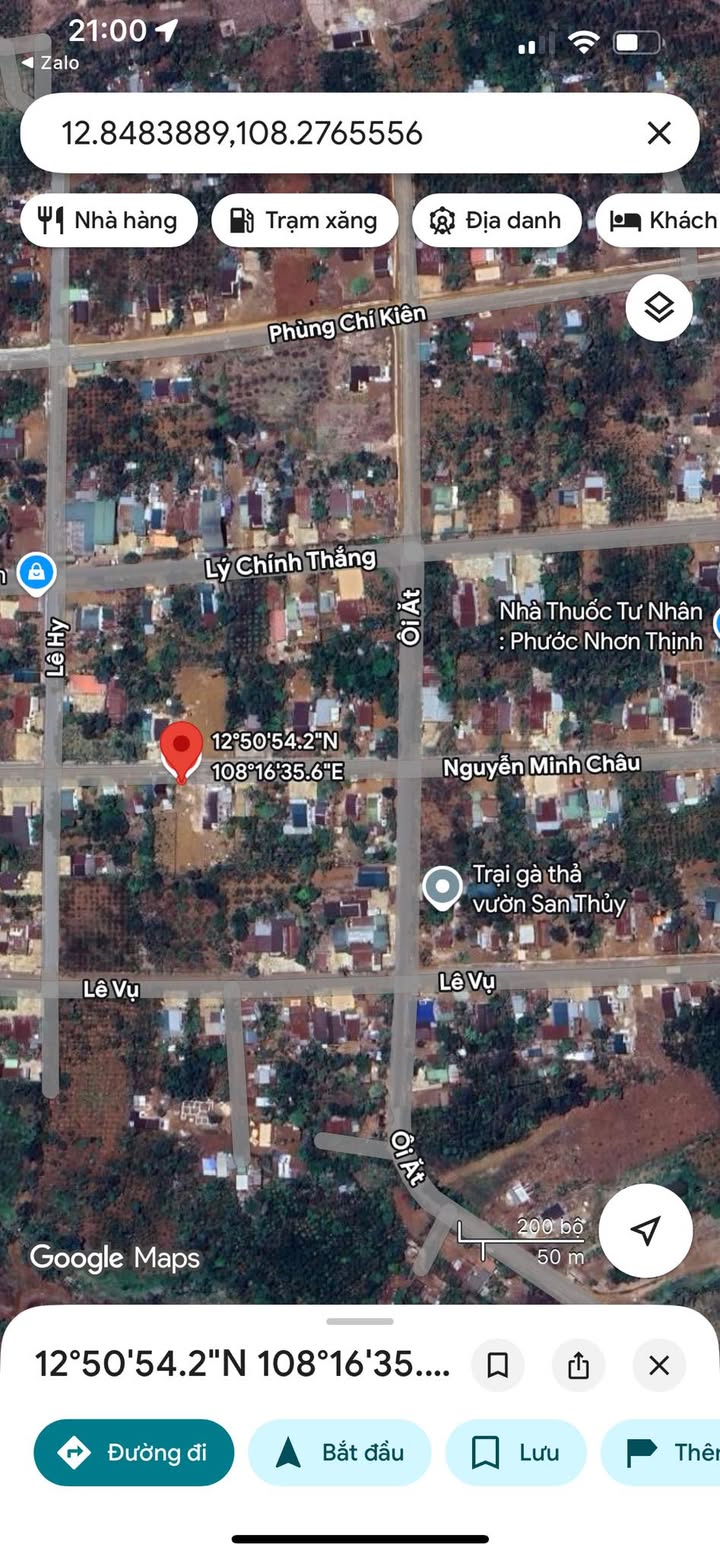Start navigation with Bắt đầu

tap(339, 1452)
